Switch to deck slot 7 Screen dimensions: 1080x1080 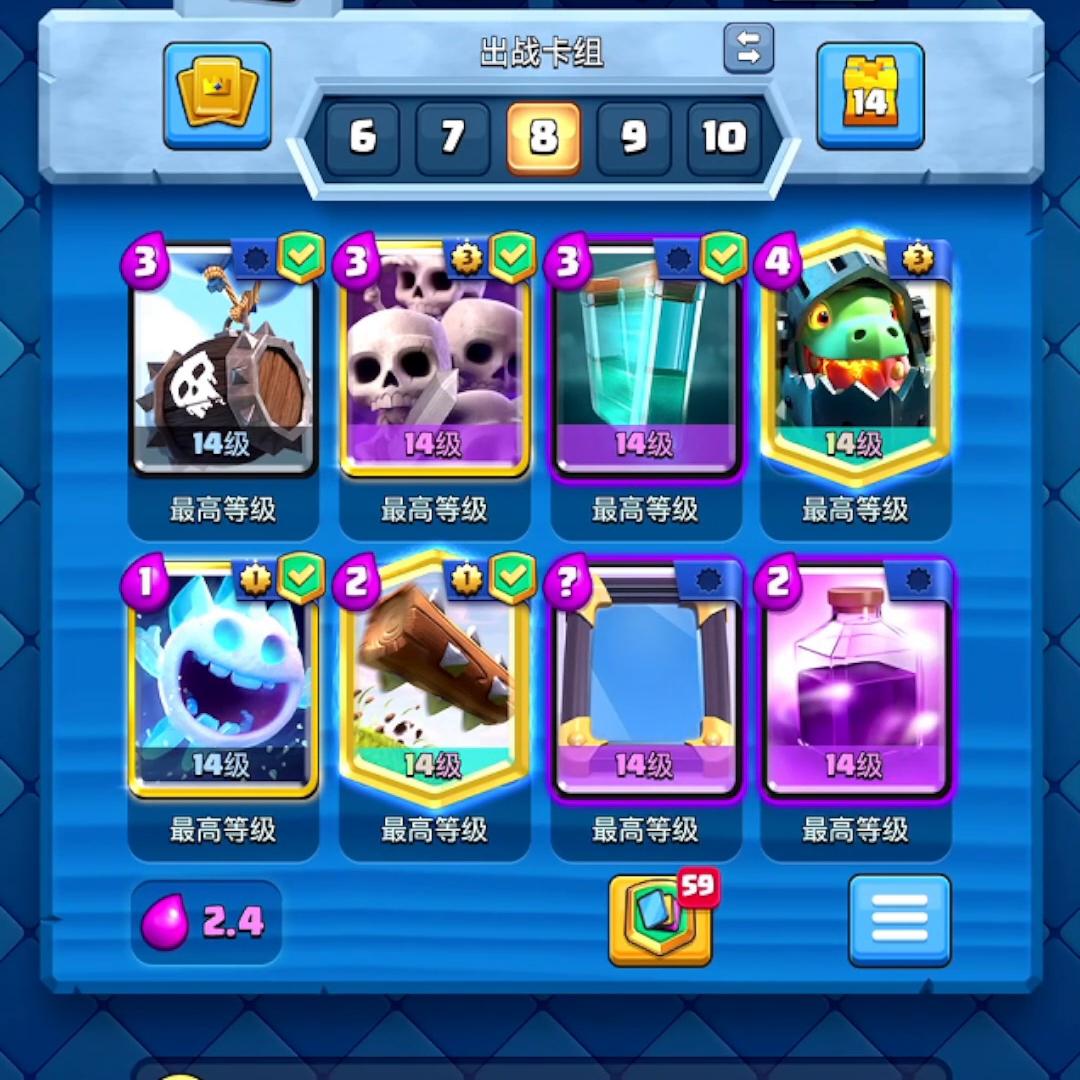(x=452, y=138)
